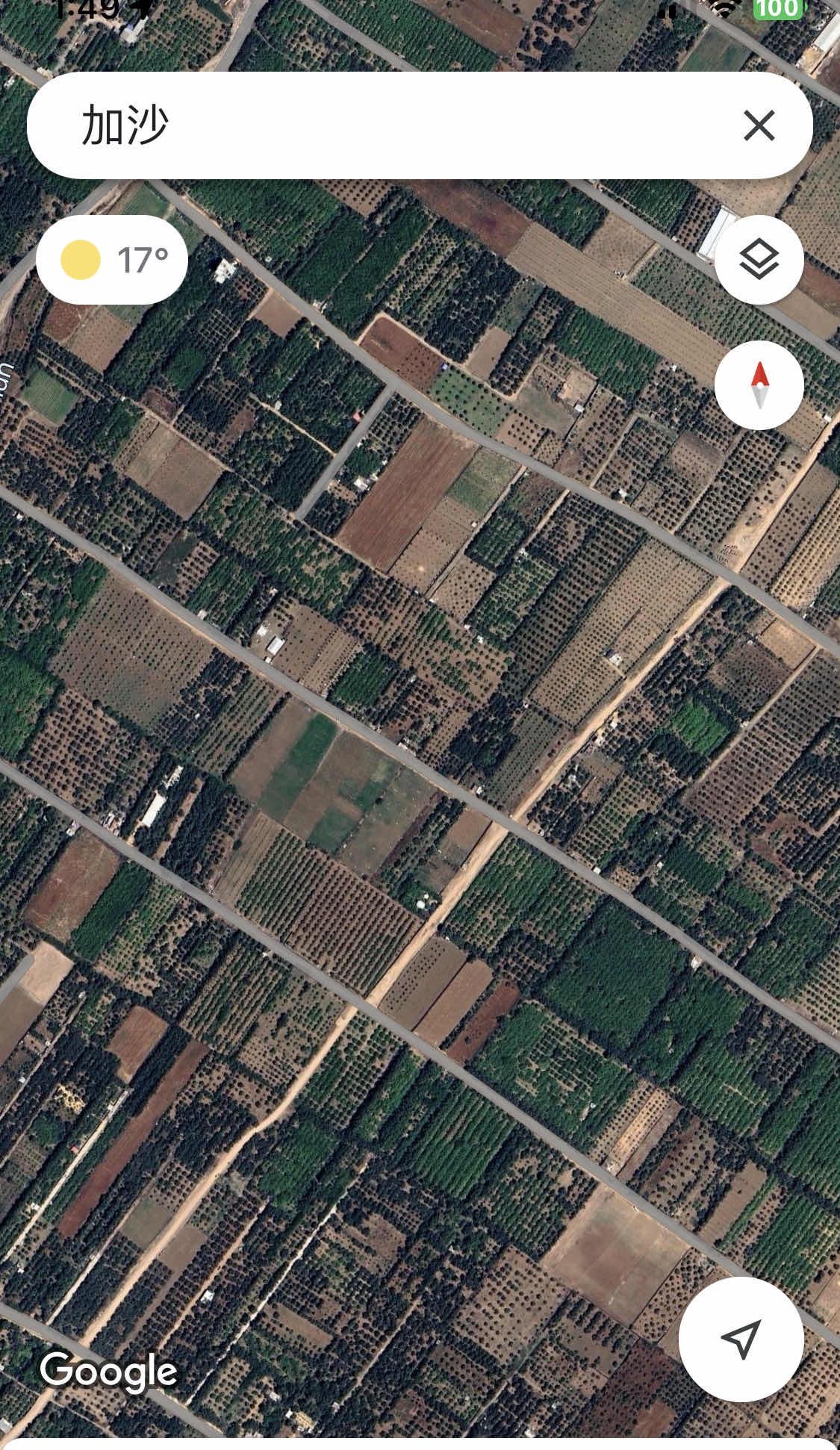Image resolution: width=840 pixels, height=1450 pixels.
Task: Tap the compass to reset north
Action: [x=759, y=385]
